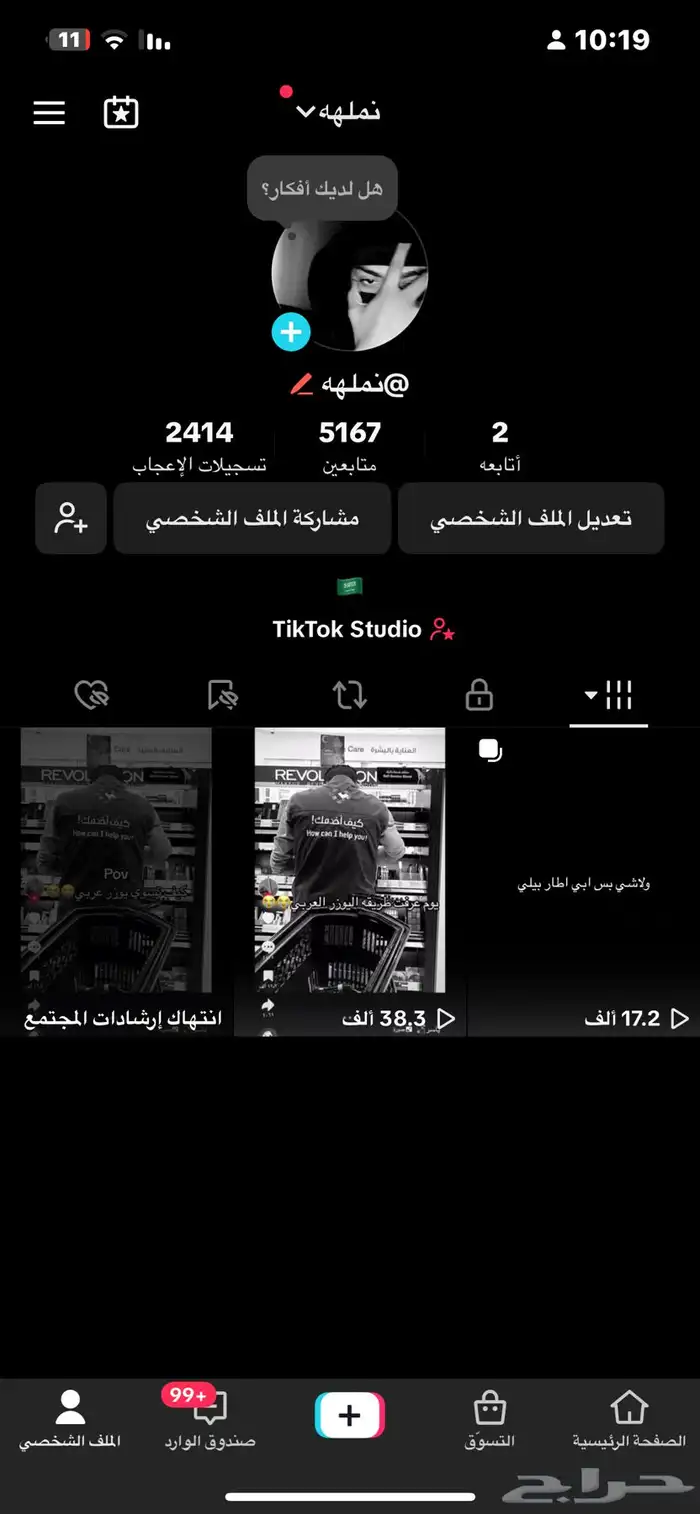The width and height of the screenshot is (700, 1514).
Task: View the 2 أتابعه following list
Action: click(500, 446)
